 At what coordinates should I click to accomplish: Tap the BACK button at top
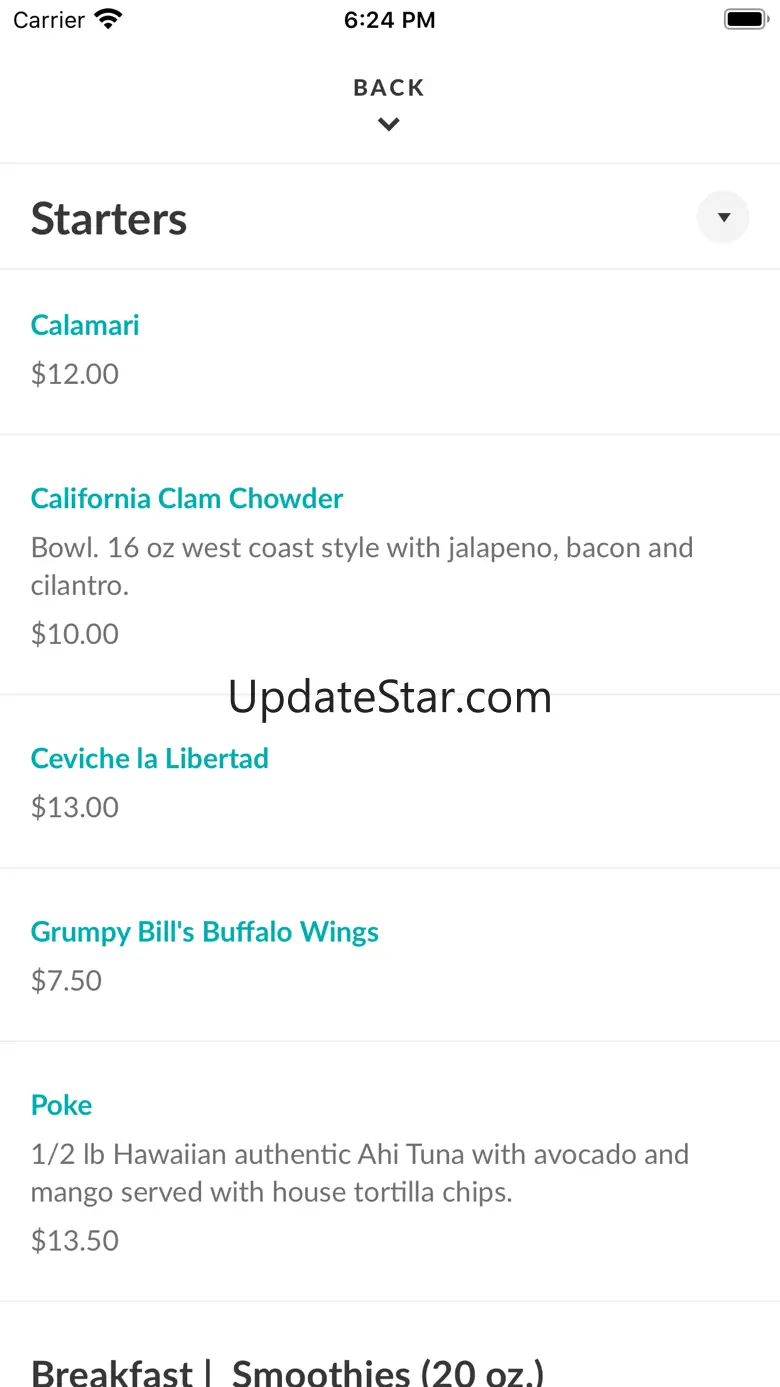389,102
